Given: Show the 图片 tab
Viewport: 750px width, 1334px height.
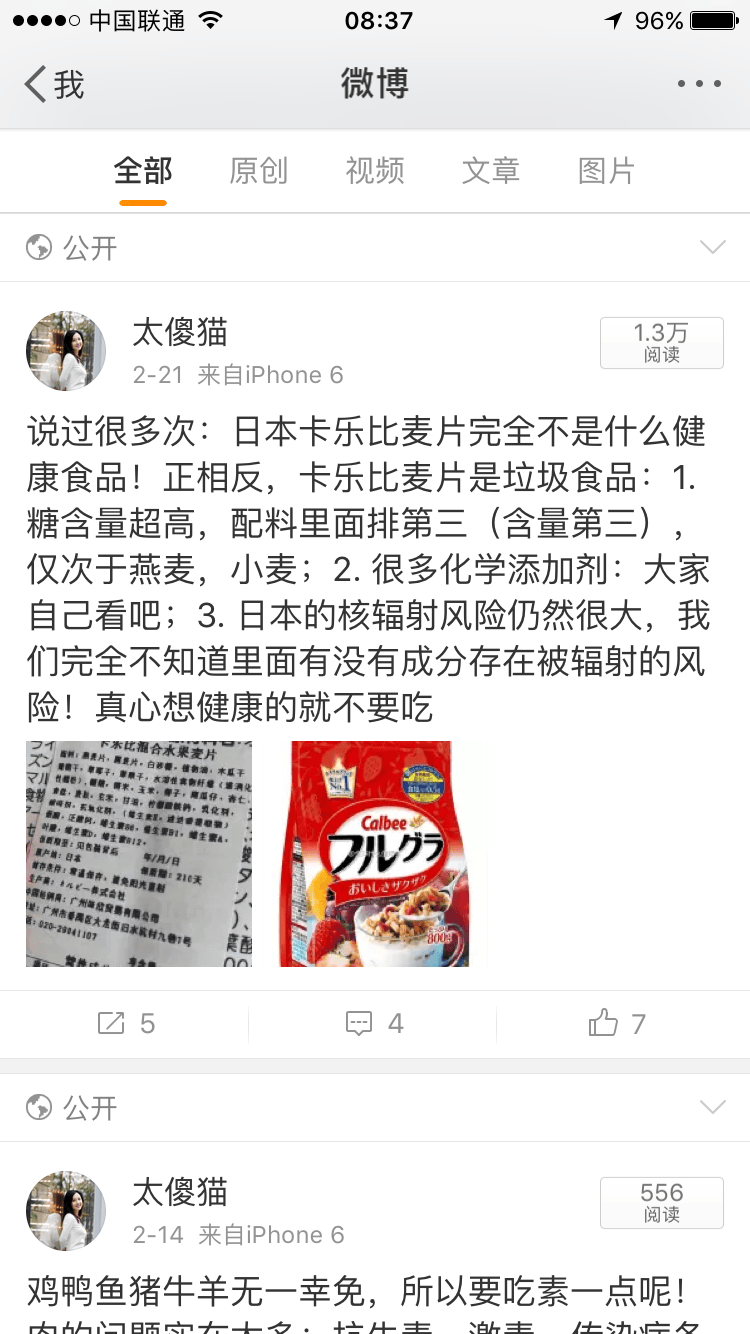Looking at the screenshot, I should 607,170.
